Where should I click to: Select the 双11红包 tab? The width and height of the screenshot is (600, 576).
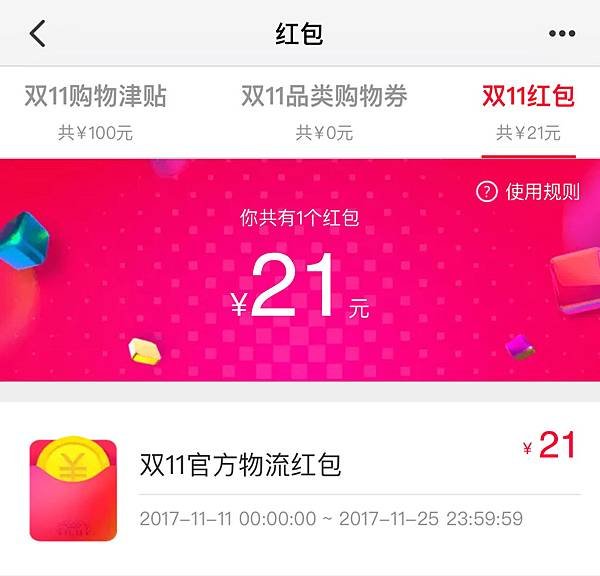point(528,111)
